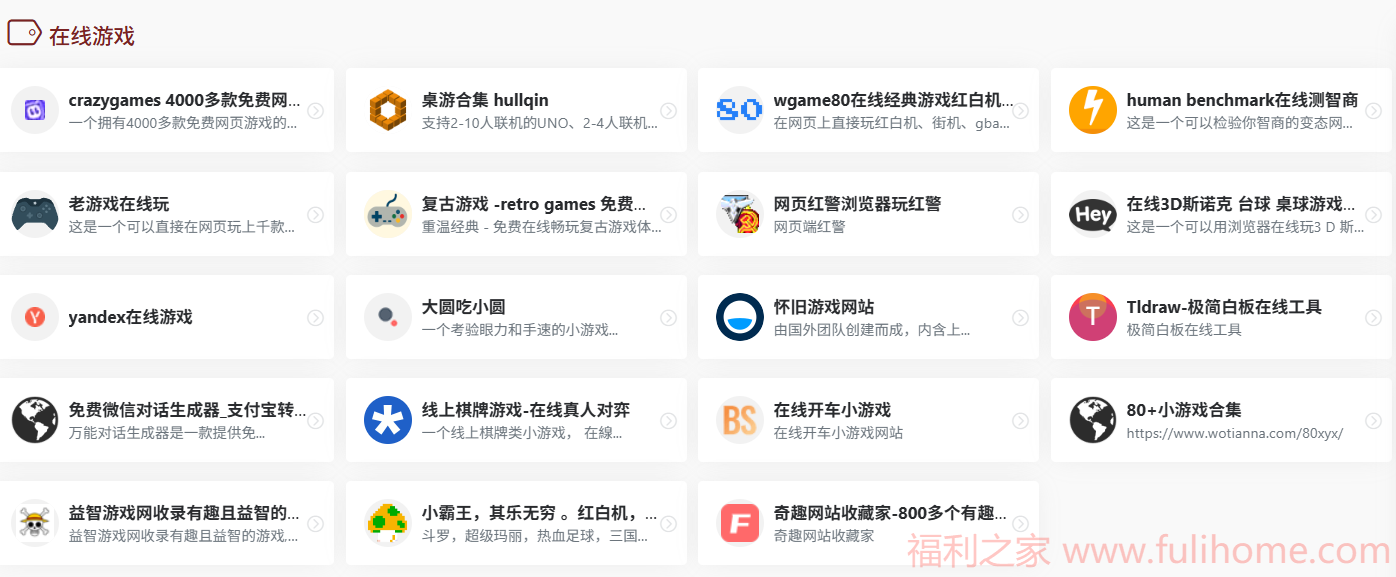Open 益智游戏网 card
The image size is (1396, 577).
click(184, 514)
